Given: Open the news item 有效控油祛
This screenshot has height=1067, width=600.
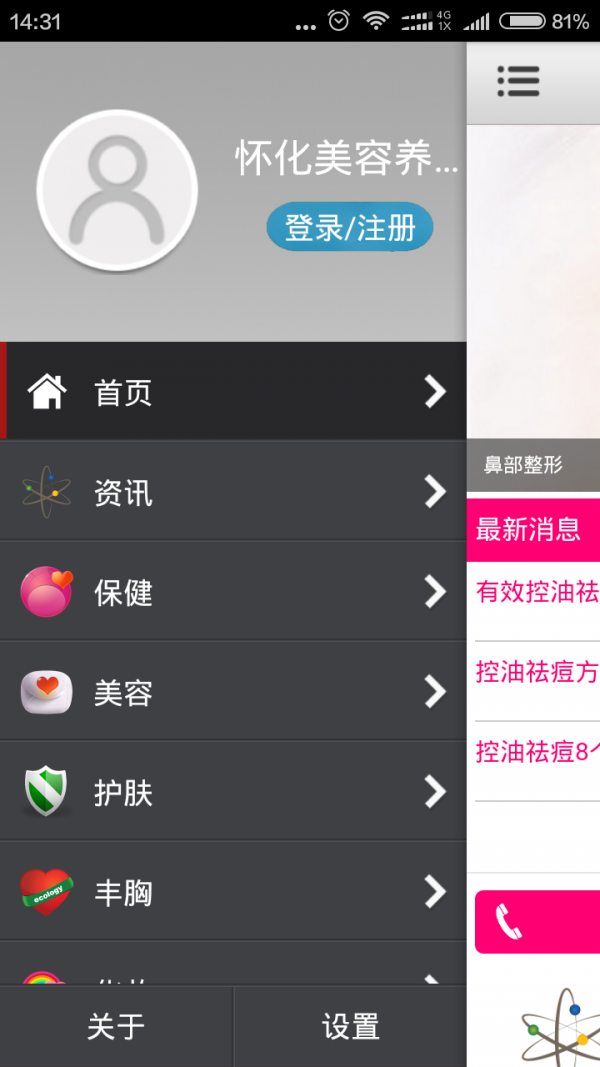Looking at the screenshot, I should coord(537,592).
